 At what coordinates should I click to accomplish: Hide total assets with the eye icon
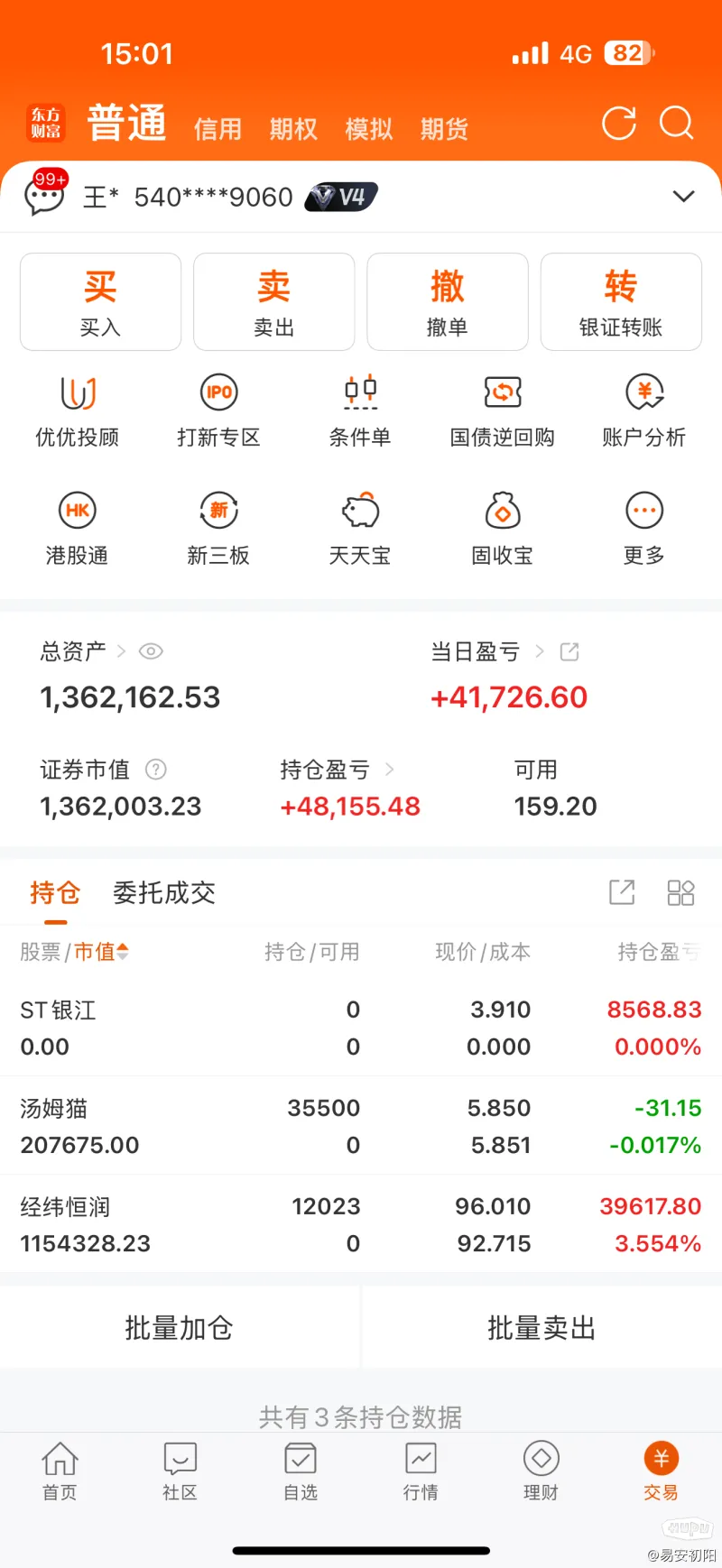(151, 651)
